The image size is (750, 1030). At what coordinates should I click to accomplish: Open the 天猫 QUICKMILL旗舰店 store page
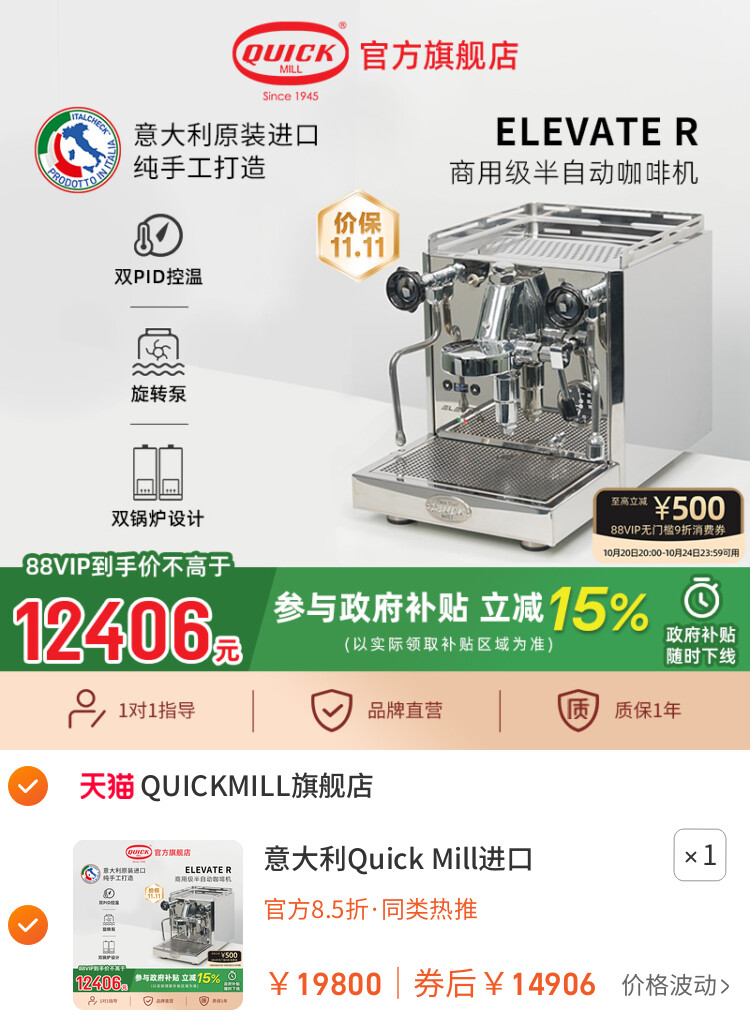click(x=226, y=787)
